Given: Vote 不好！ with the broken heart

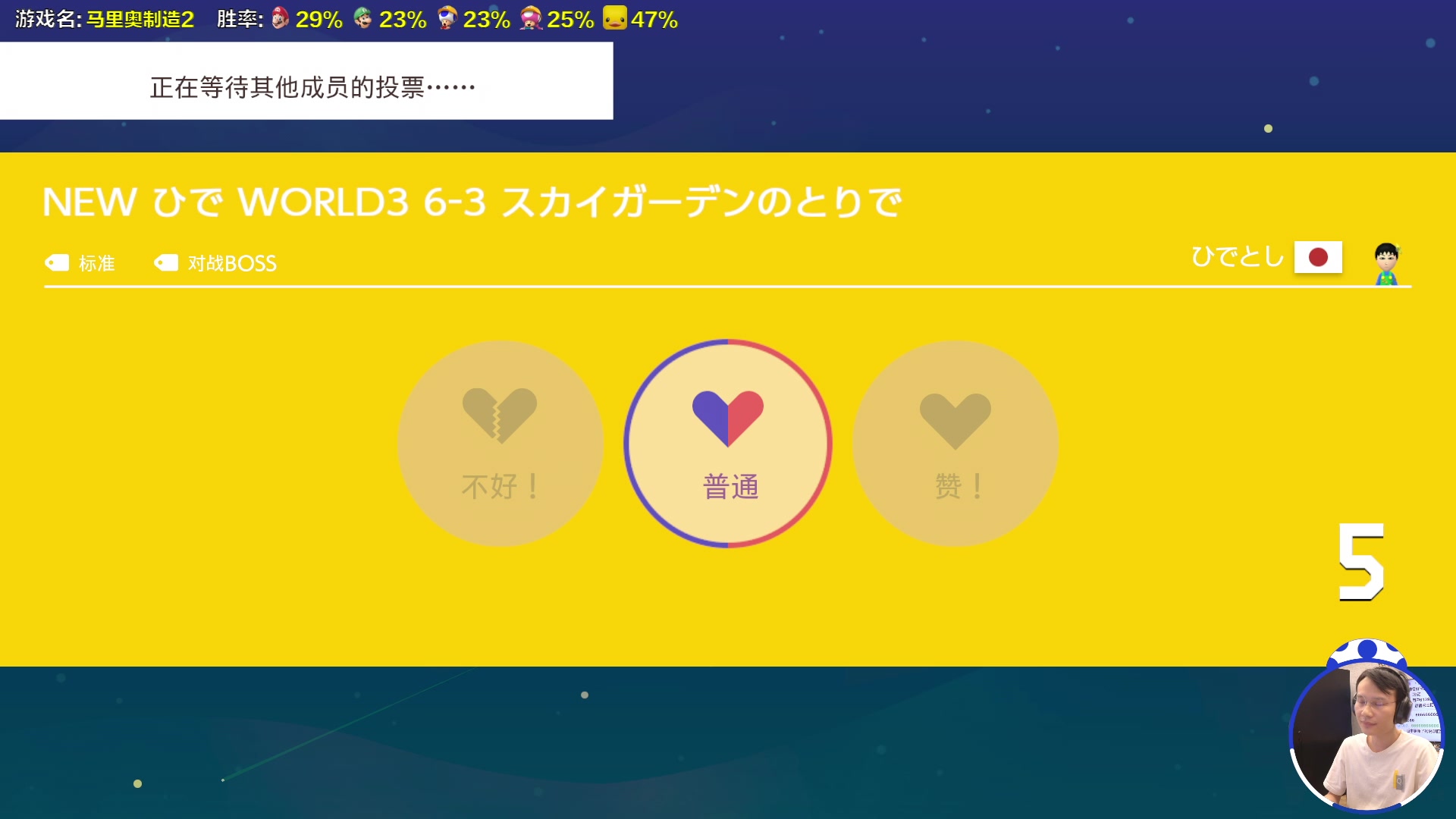Looking at the screenshot, I should coord(500,444).
